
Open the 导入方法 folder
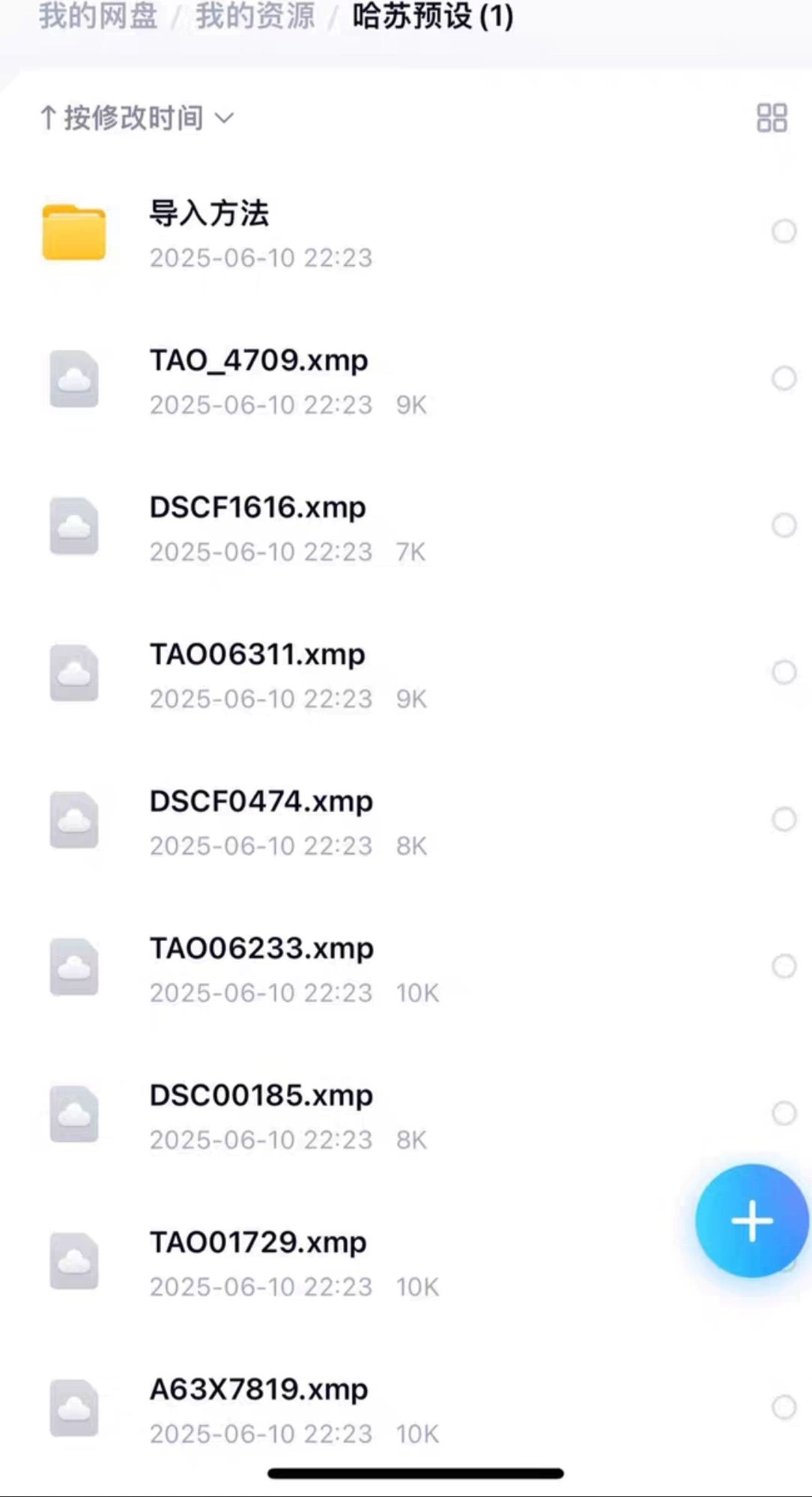209,215
